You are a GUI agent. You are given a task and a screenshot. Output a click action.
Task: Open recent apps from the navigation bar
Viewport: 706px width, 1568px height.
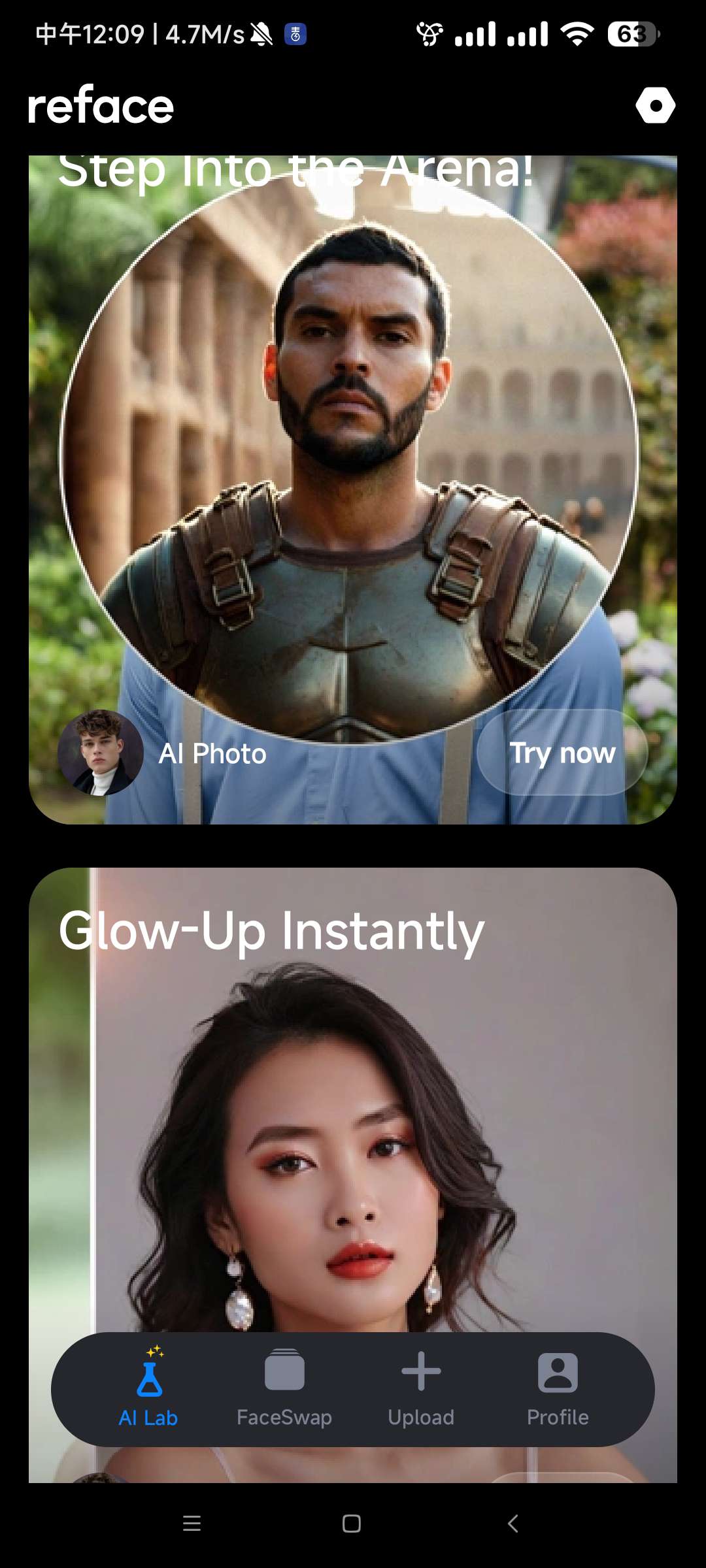coord(192,1524)
